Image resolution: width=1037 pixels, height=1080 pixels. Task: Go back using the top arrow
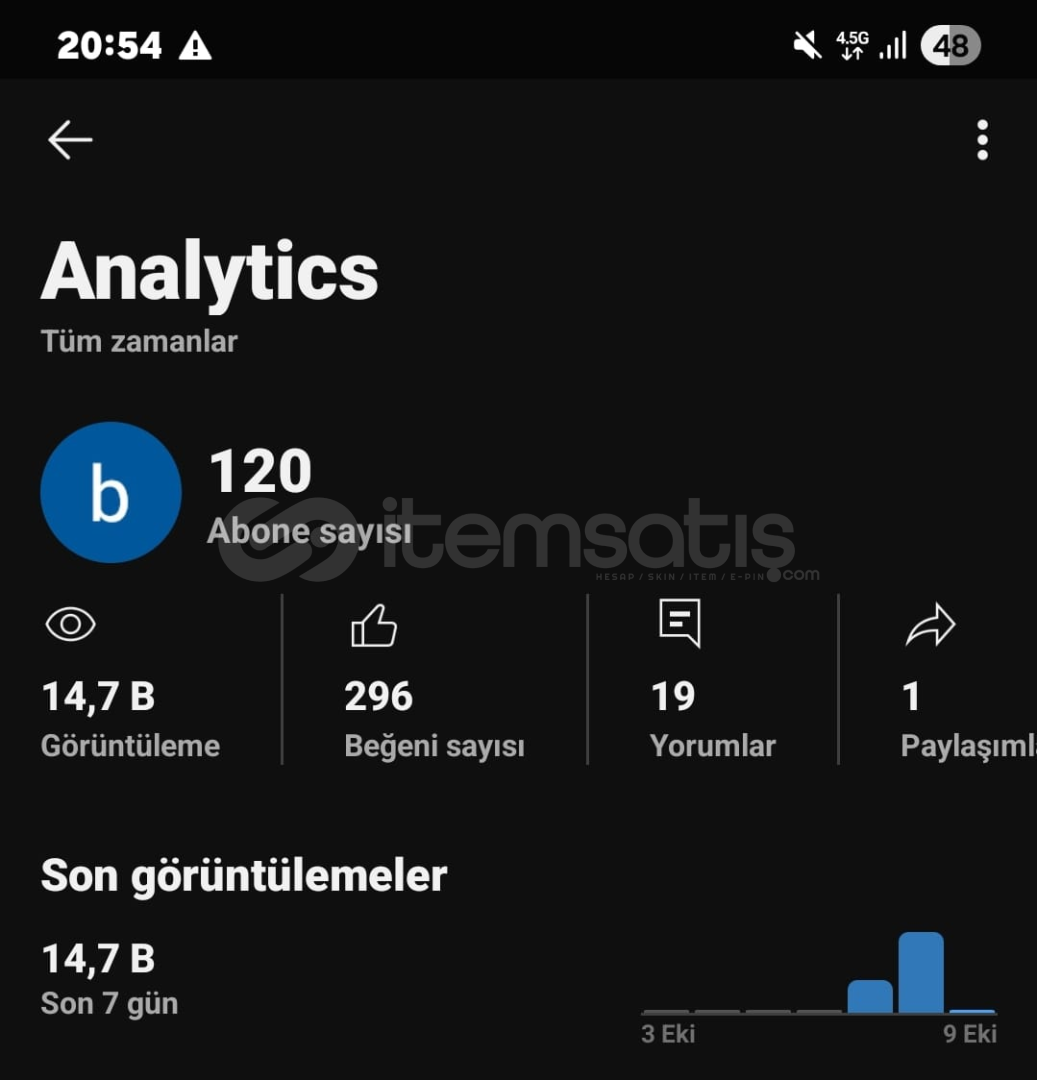(x=70, y=140)
